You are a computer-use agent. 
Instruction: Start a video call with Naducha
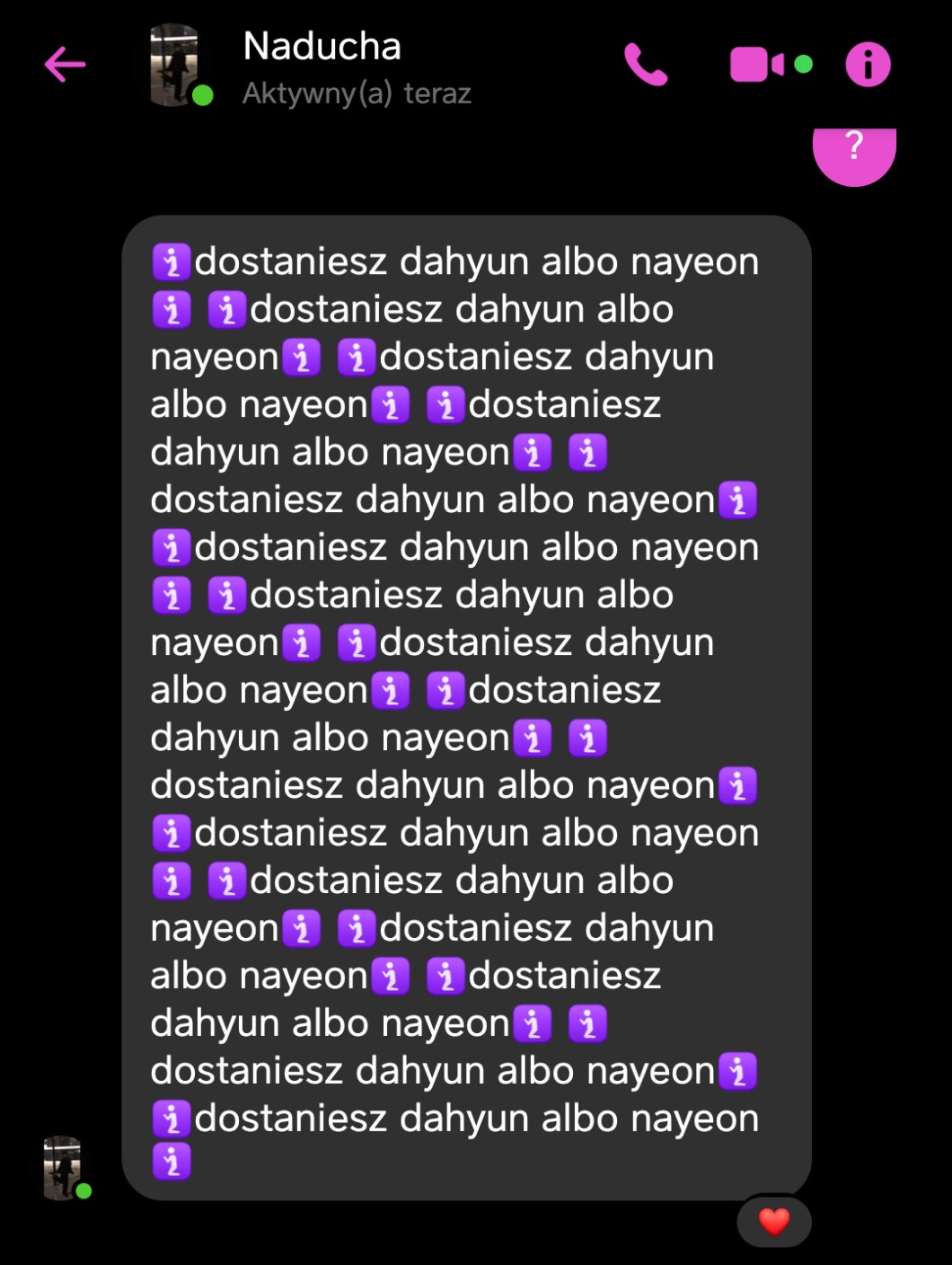pos(757,65)
